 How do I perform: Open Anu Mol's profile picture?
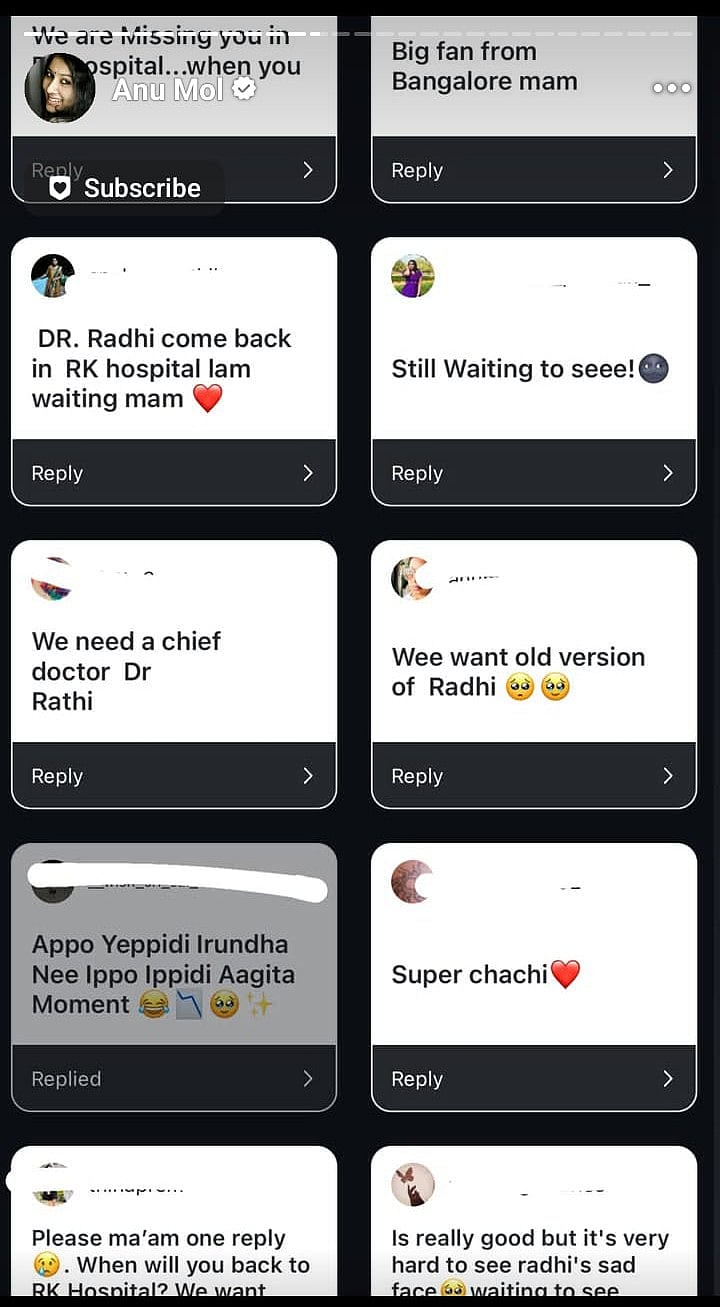click(x=60, y=88)
